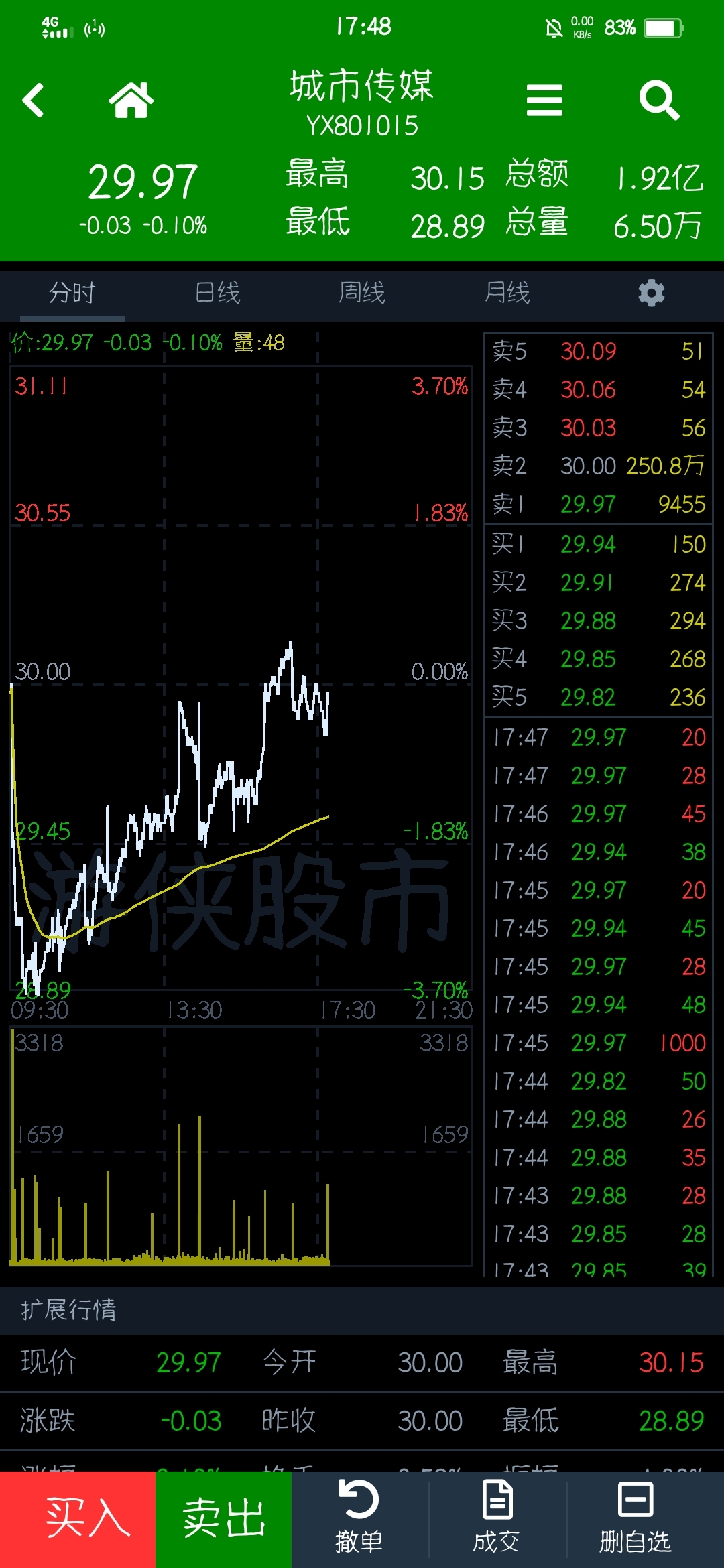
Task: Switch to the 月线 tab
Action: coord(507,293)
